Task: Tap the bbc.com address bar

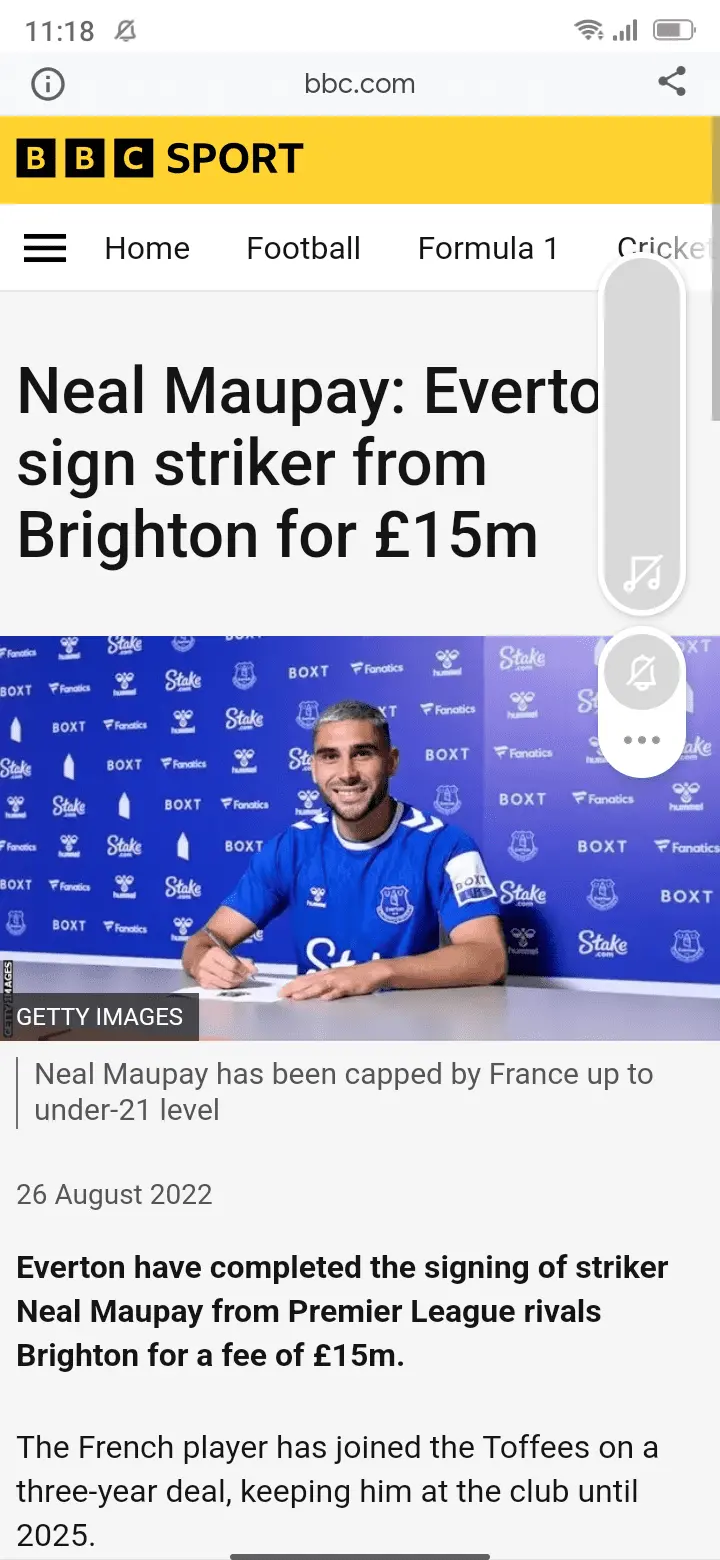Action: point(359,84)
